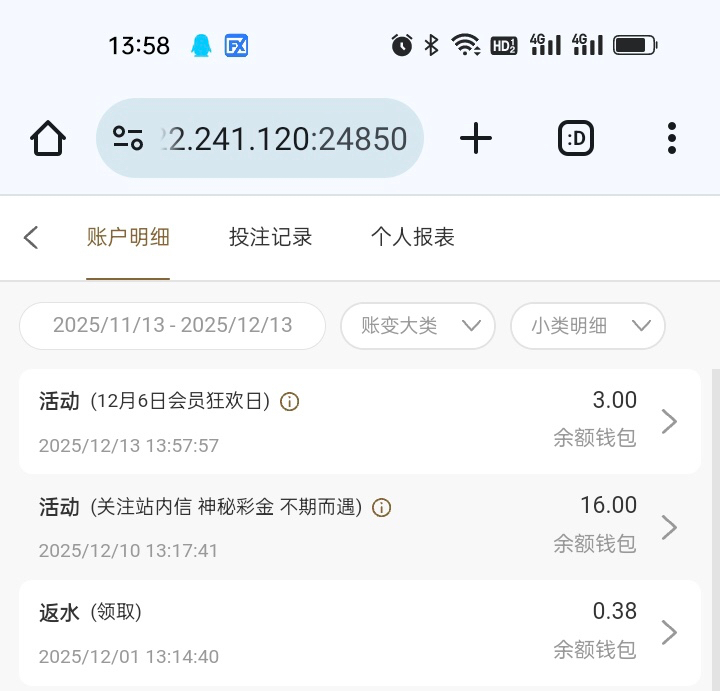
Task: Open the 返水 (领取) record
Action: pyautogui.click(x=360, y=632)
